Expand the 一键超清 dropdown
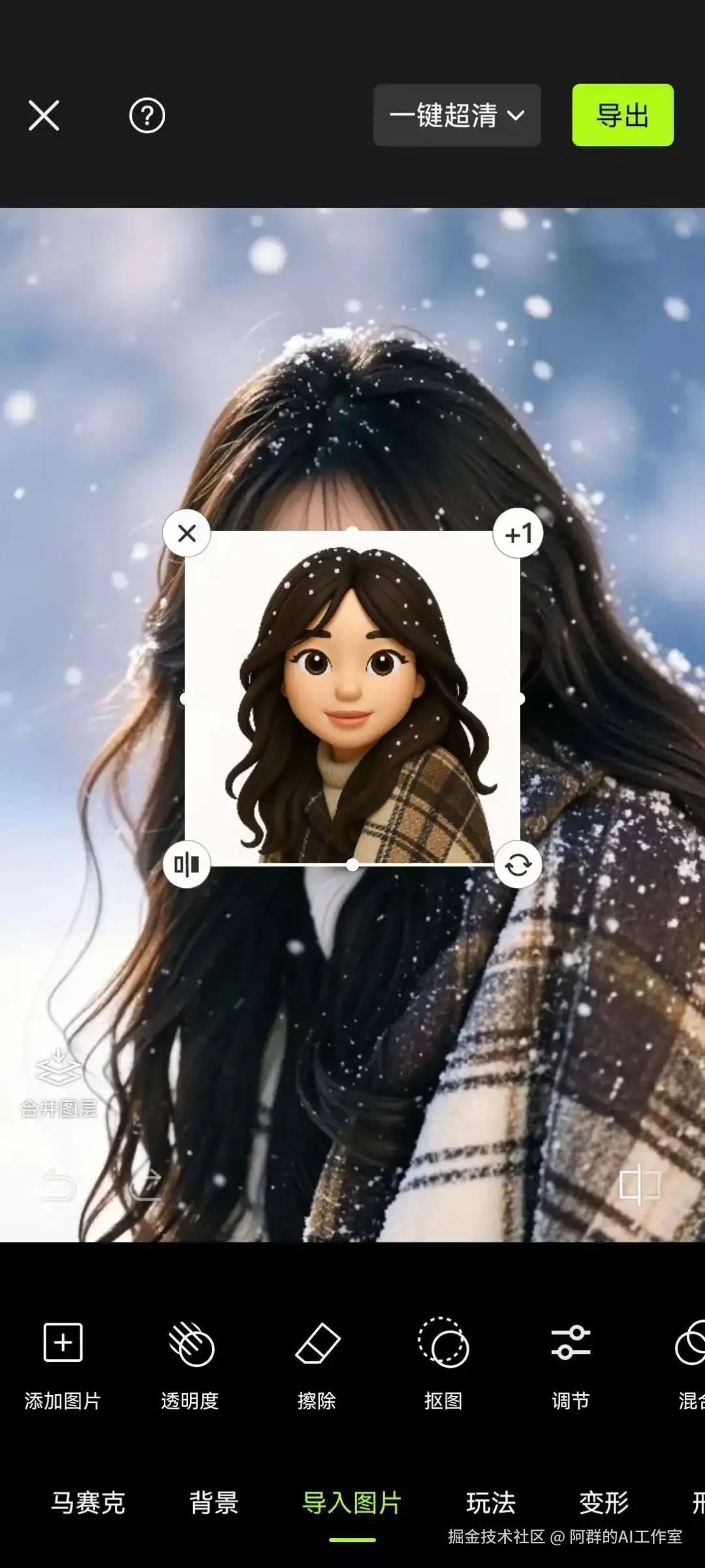Viewport: 705px width, 1568px height. click(x=457, y=115)
